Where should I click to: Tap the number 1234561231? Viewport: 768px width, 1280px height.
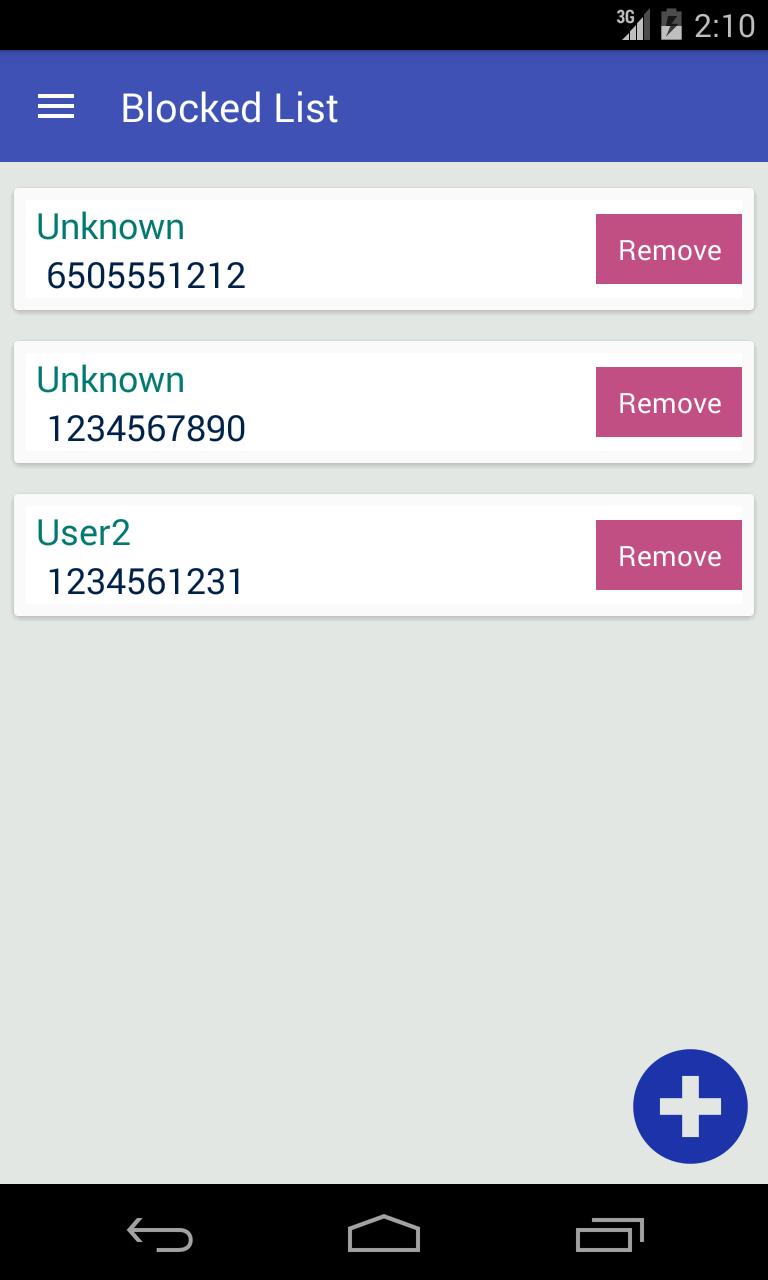tap(146, 581)
